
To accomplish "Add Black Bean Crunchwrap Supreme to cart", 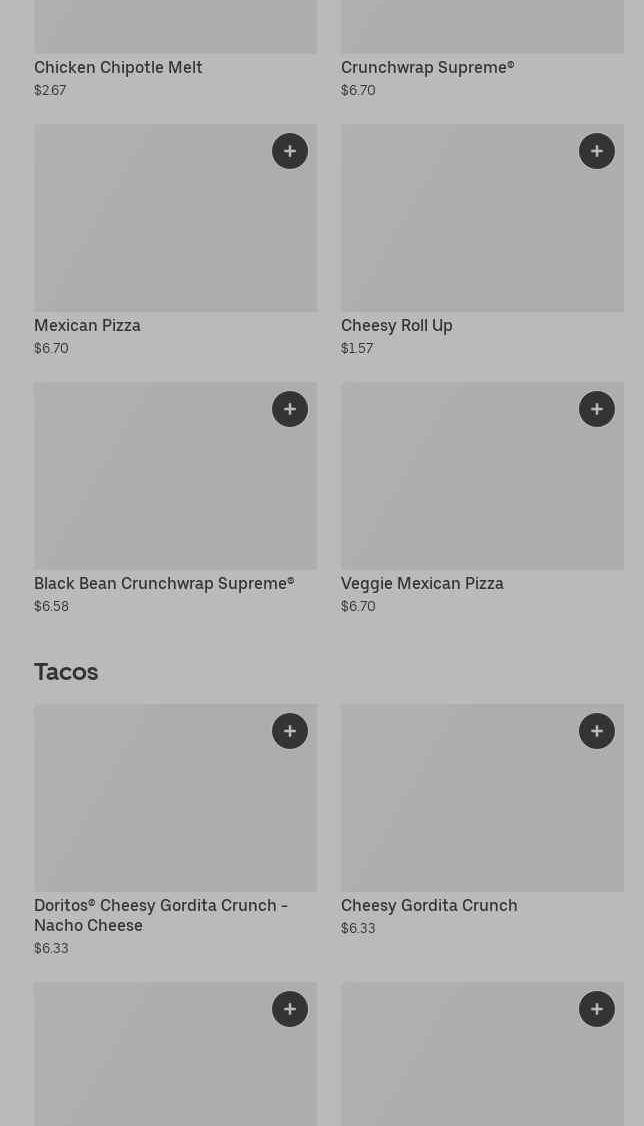I will point(290,409).
